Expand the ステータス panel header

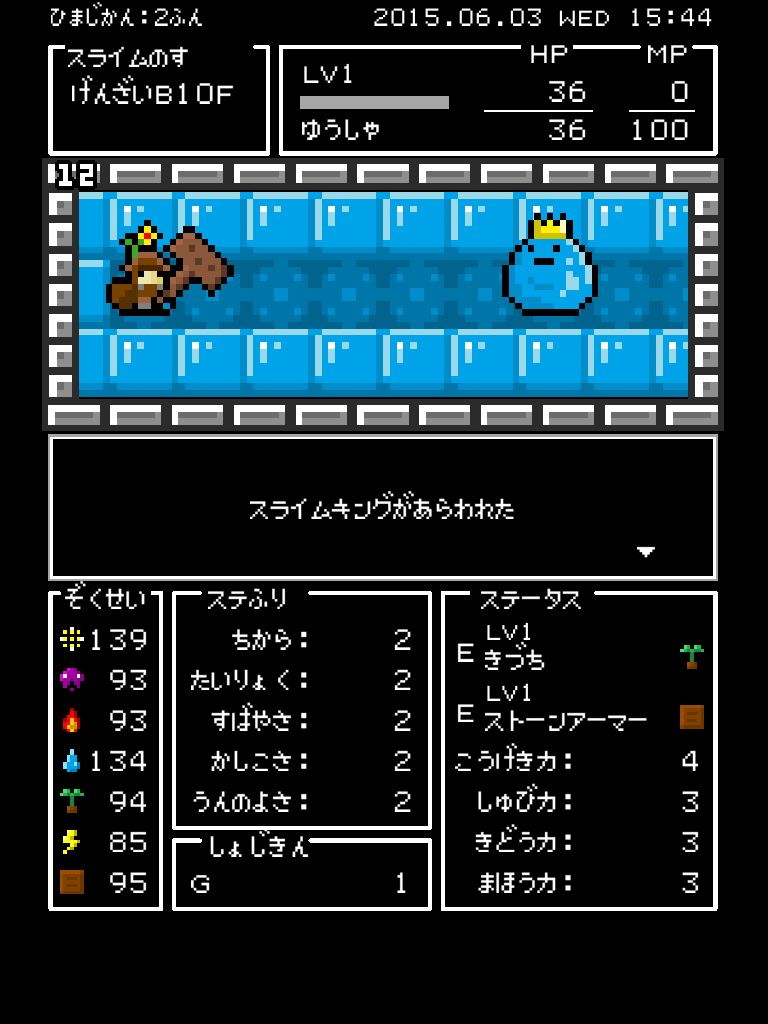click(530, 600)
